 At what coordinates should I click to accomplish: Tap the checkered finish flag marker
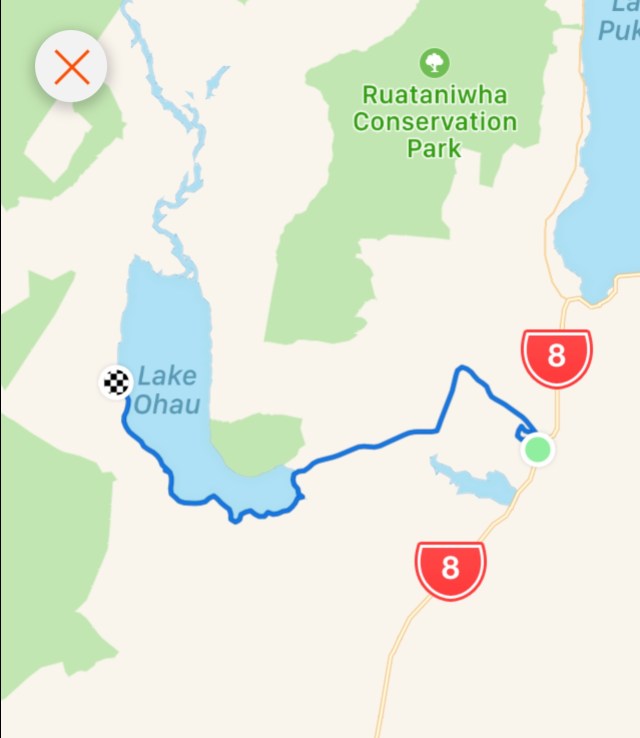click(x=117, y=382)
